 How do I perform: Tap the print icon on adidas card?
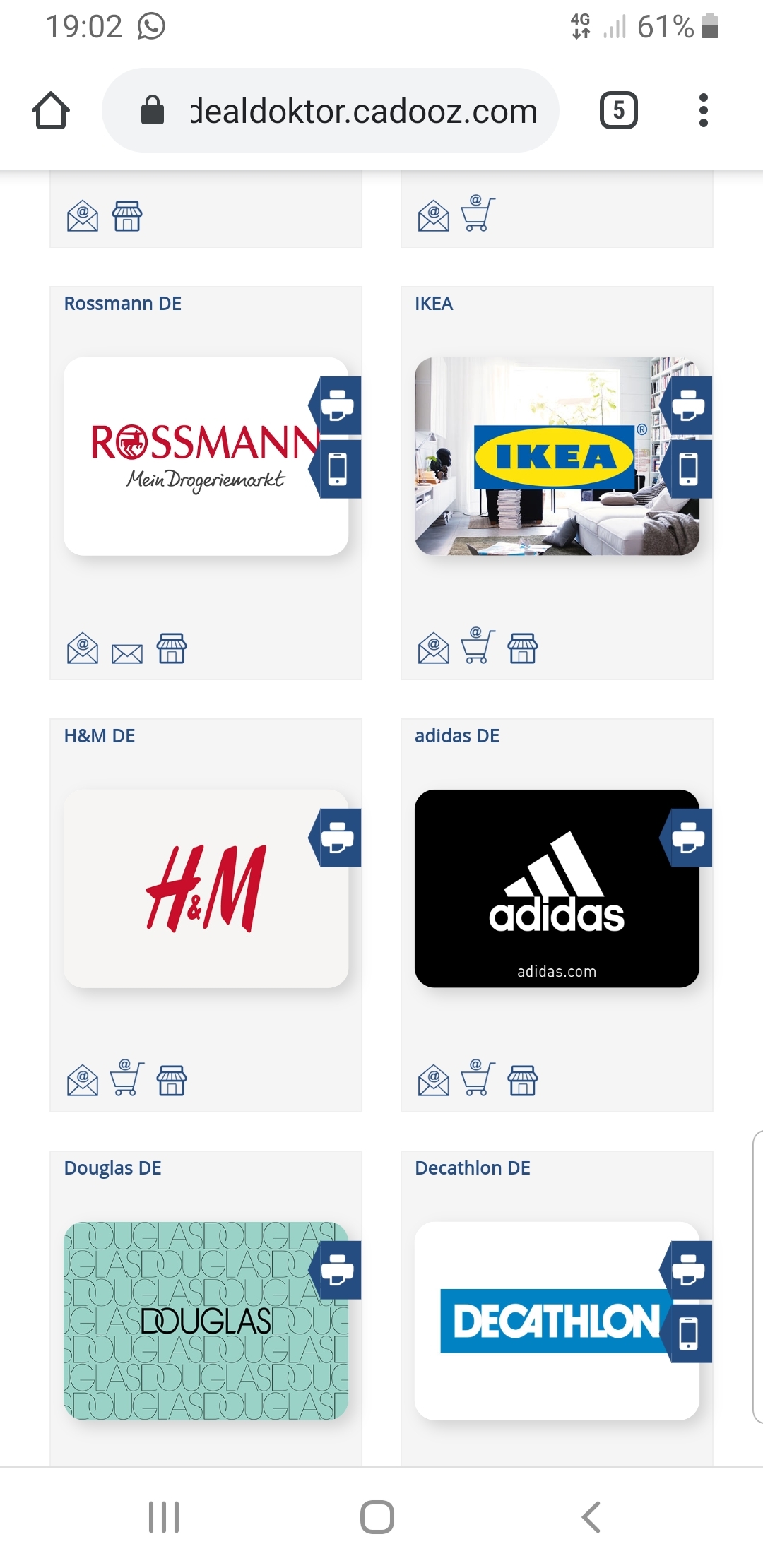click(687, 838)
